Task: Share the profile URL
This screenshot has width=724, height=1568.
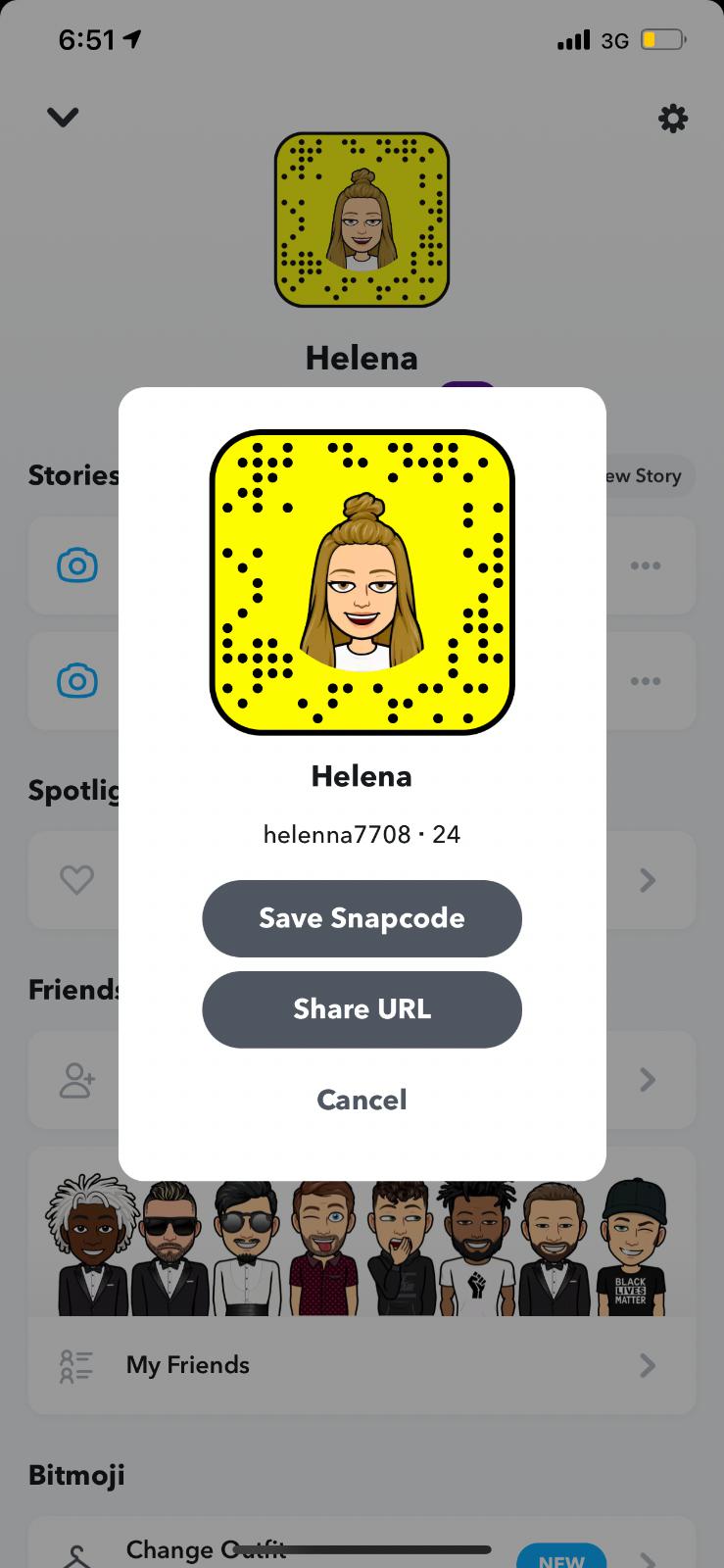Action: coord(362,1009)
